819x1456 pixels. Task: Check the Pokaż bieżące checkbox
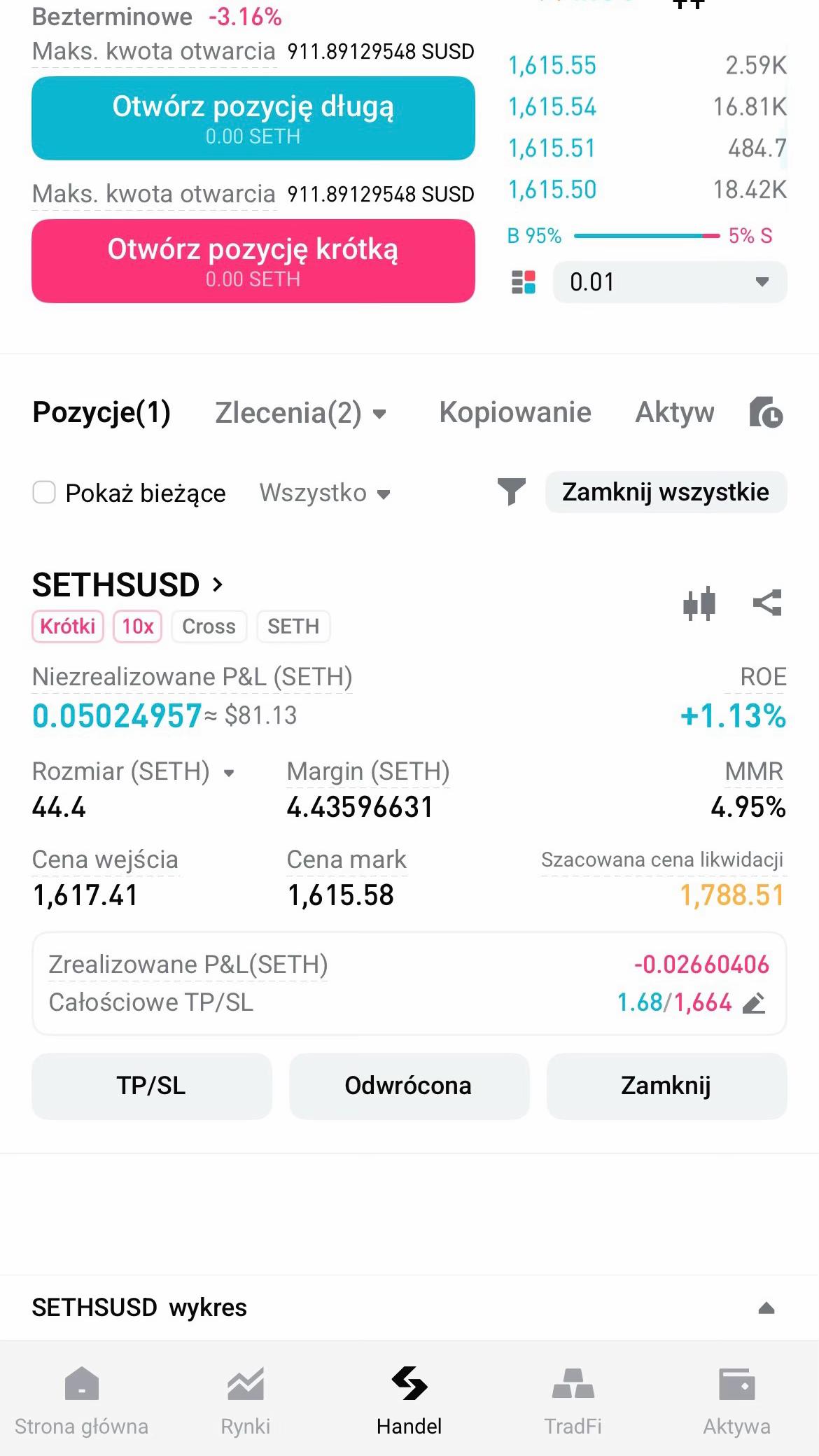pyautogui.click(x=44, y=493)
